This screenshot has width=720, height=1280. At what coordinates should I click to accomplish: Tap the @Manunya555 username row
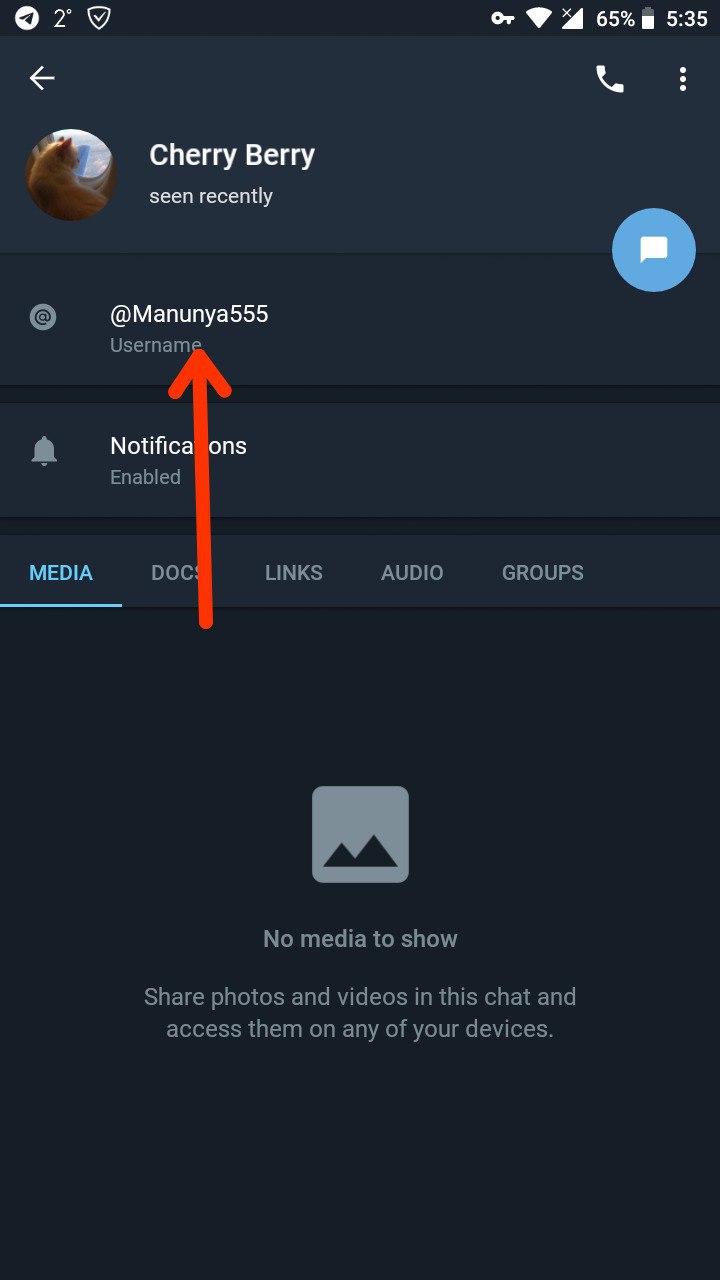(360, 326)
